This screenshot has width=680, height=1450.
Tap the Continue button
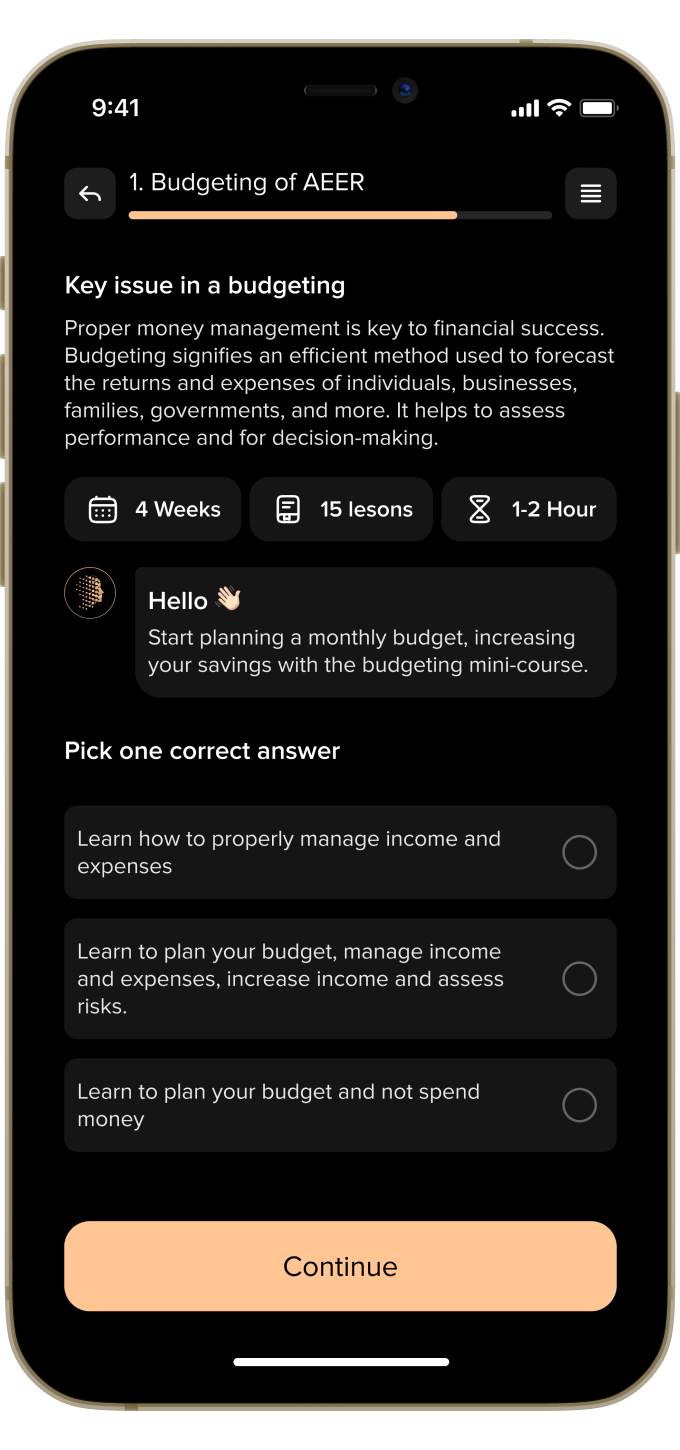pos(340,1266)
